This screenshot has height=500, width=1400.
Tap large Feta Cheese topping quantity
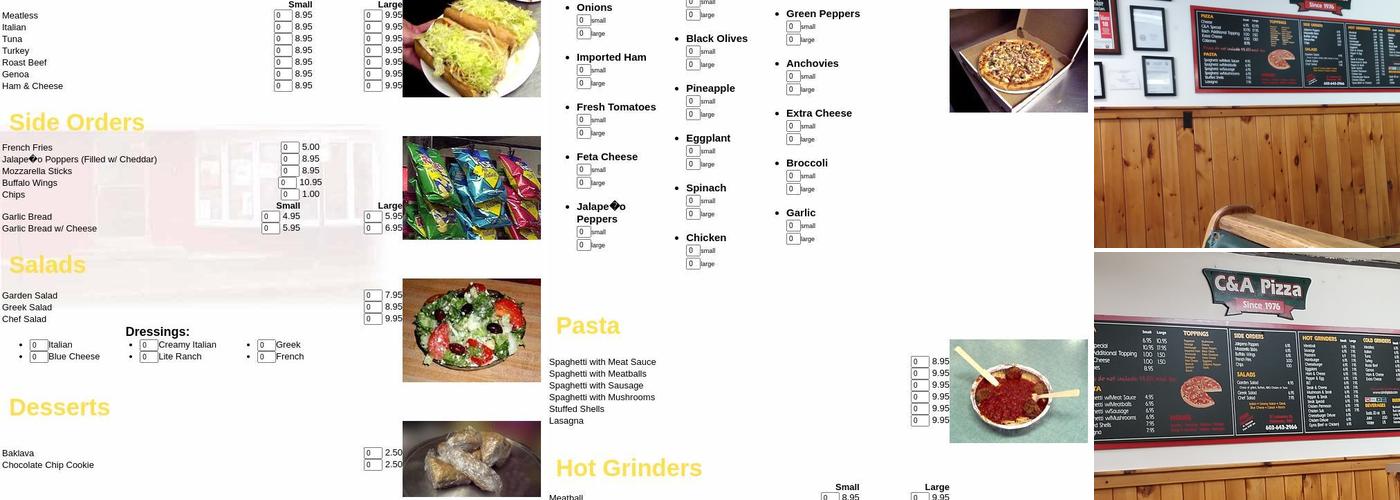[x=583, y=183]
